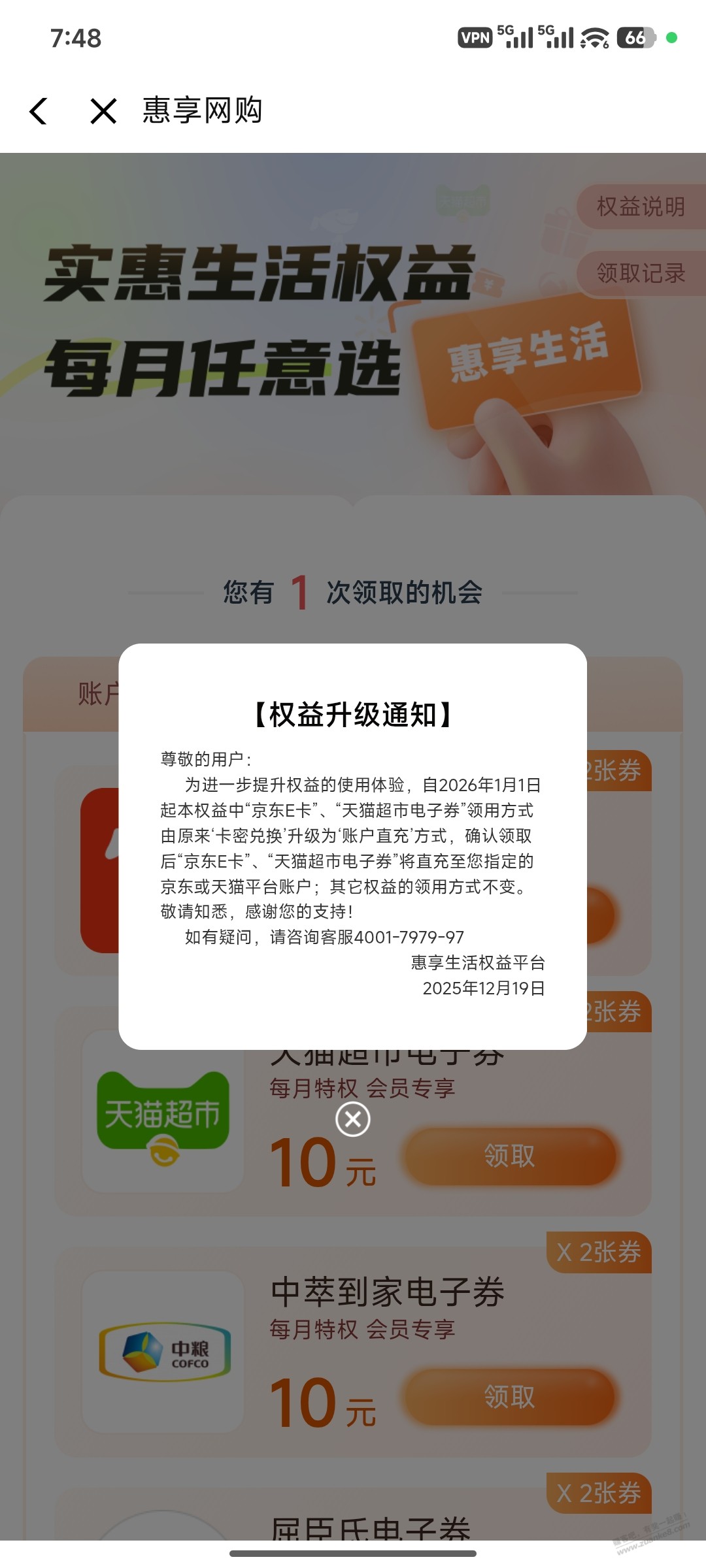Image resolution: width=706 pixels, height=1568 pixels.
Task: Dismiss the 权益升级通知 dialog
Action: pyautogui.click(x=353, y=1119)
